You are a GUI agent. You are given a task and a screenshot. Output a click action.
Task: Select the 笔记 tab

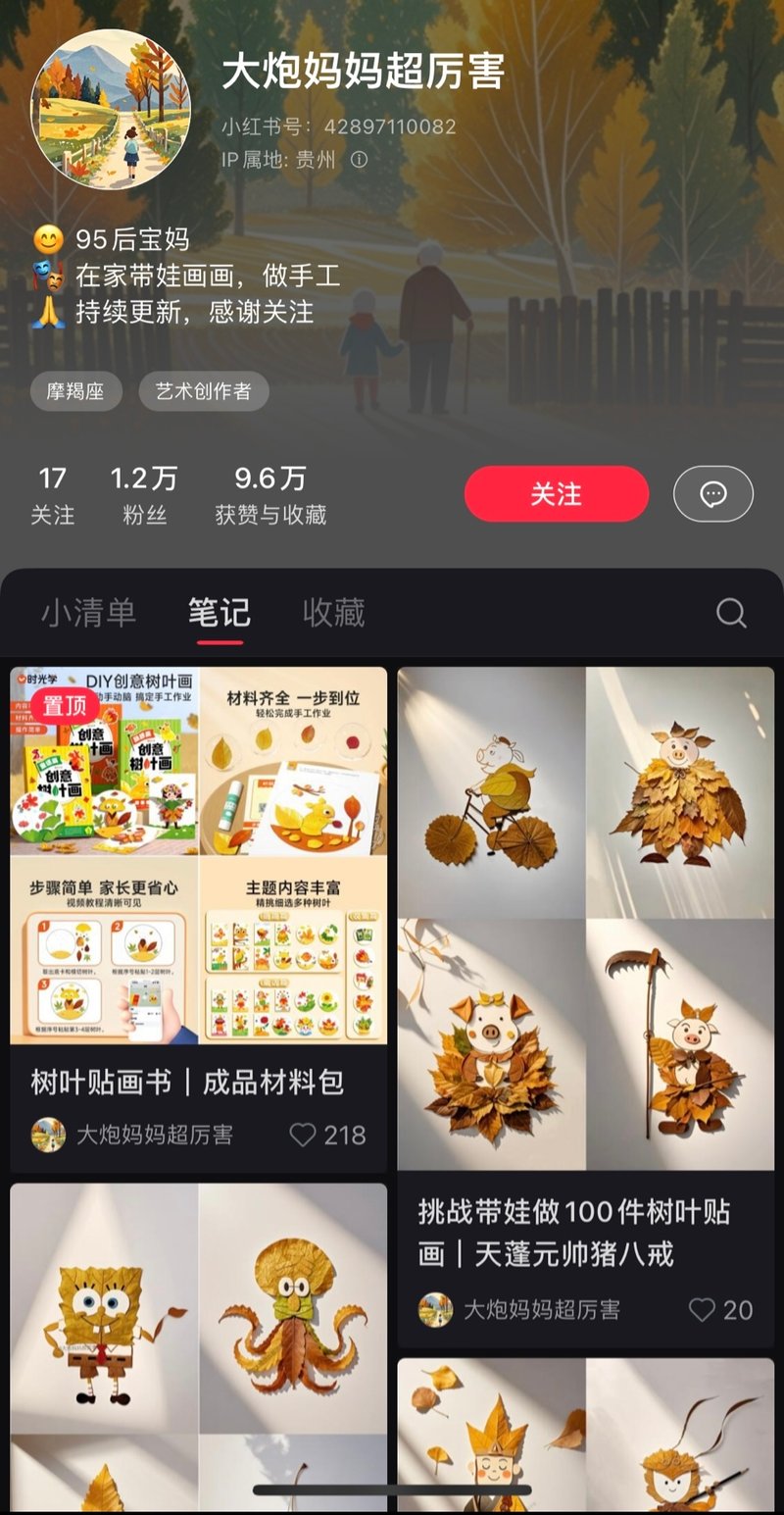(220, 613)
